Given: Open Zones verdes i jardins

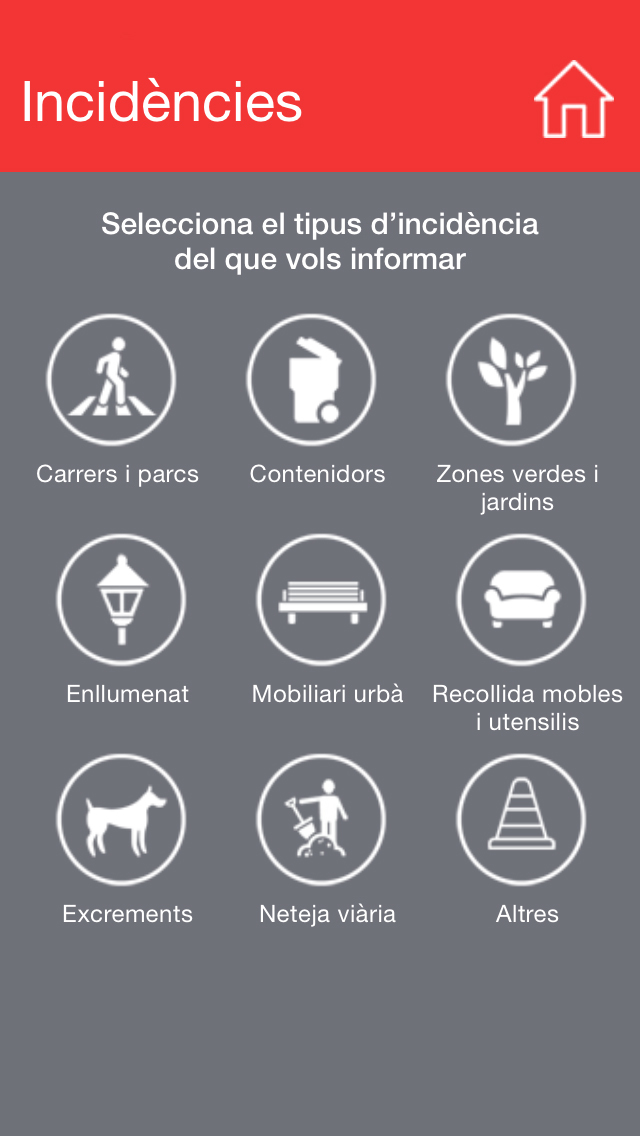Looking at the screenshot, I should tap(511, 379).
